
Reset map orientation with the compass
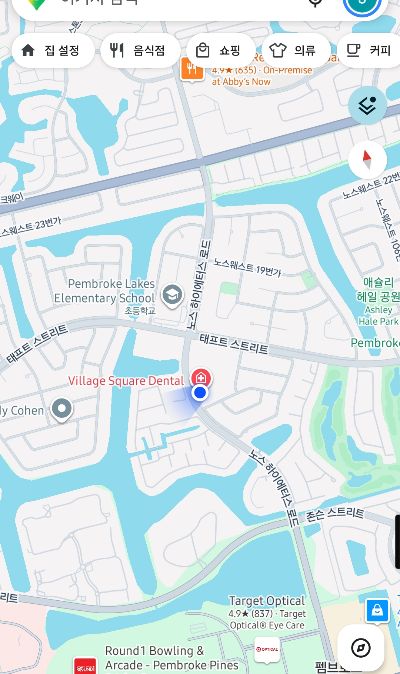(x=367, y=159)
